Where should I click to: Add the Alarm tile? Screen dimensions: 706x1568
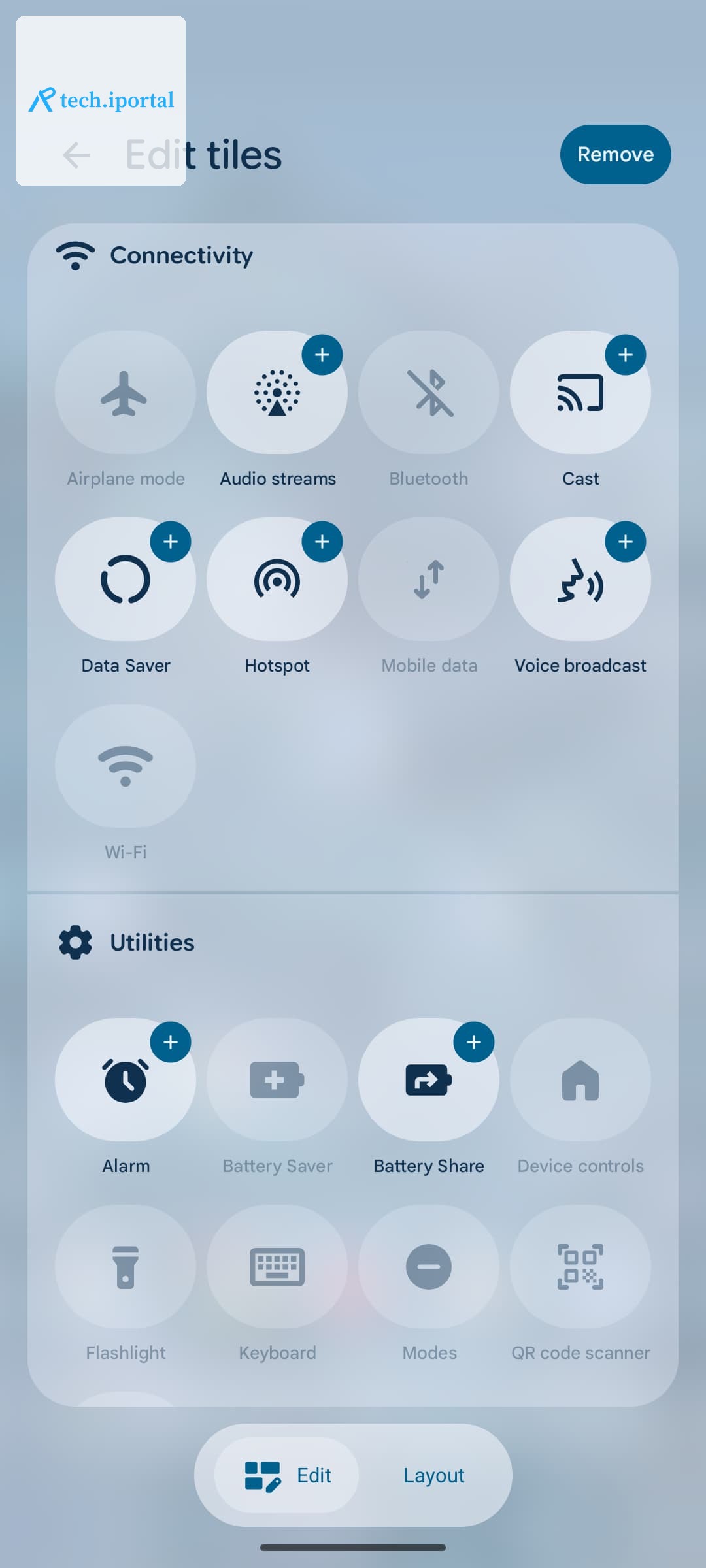[171, 1042]
